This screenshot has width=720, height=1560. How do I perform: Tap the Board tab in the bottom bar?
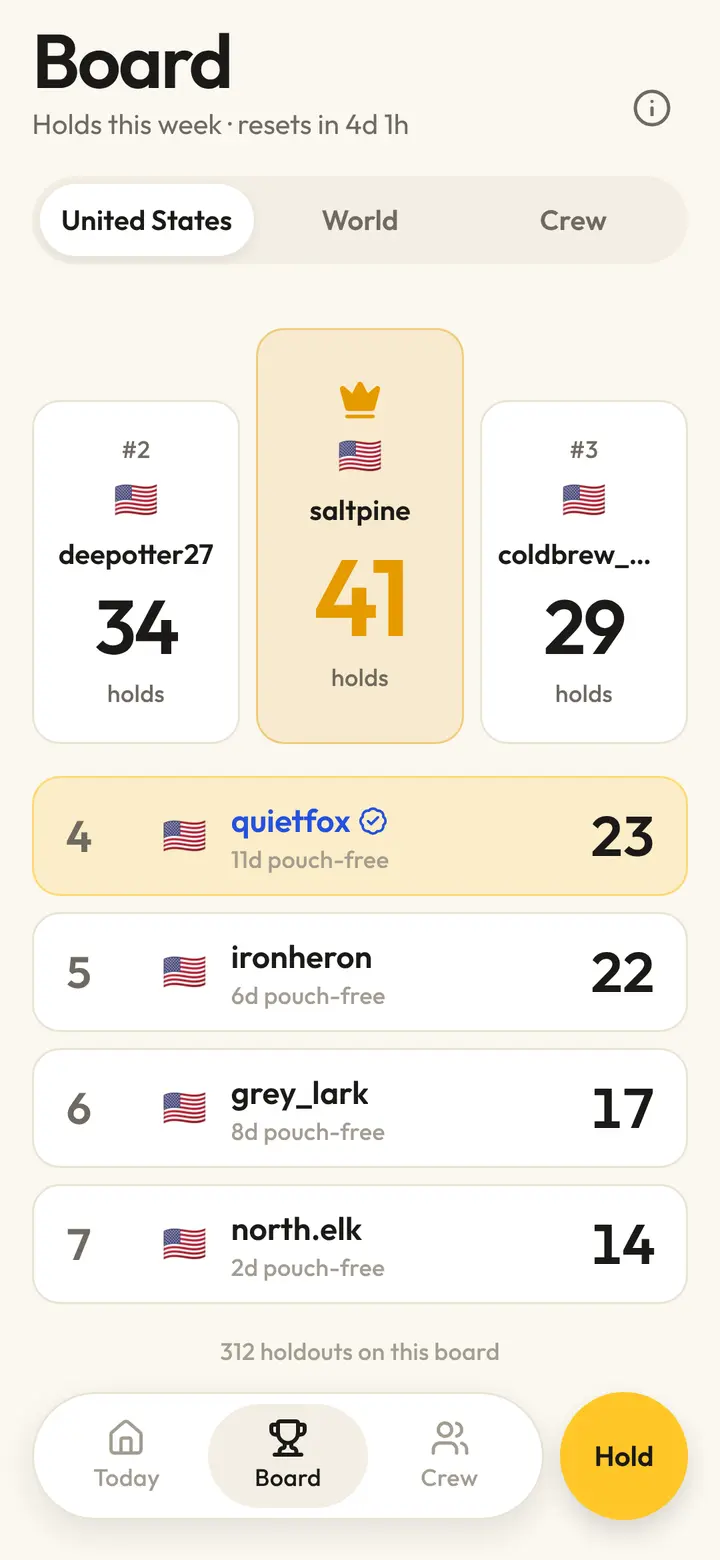288,1456
